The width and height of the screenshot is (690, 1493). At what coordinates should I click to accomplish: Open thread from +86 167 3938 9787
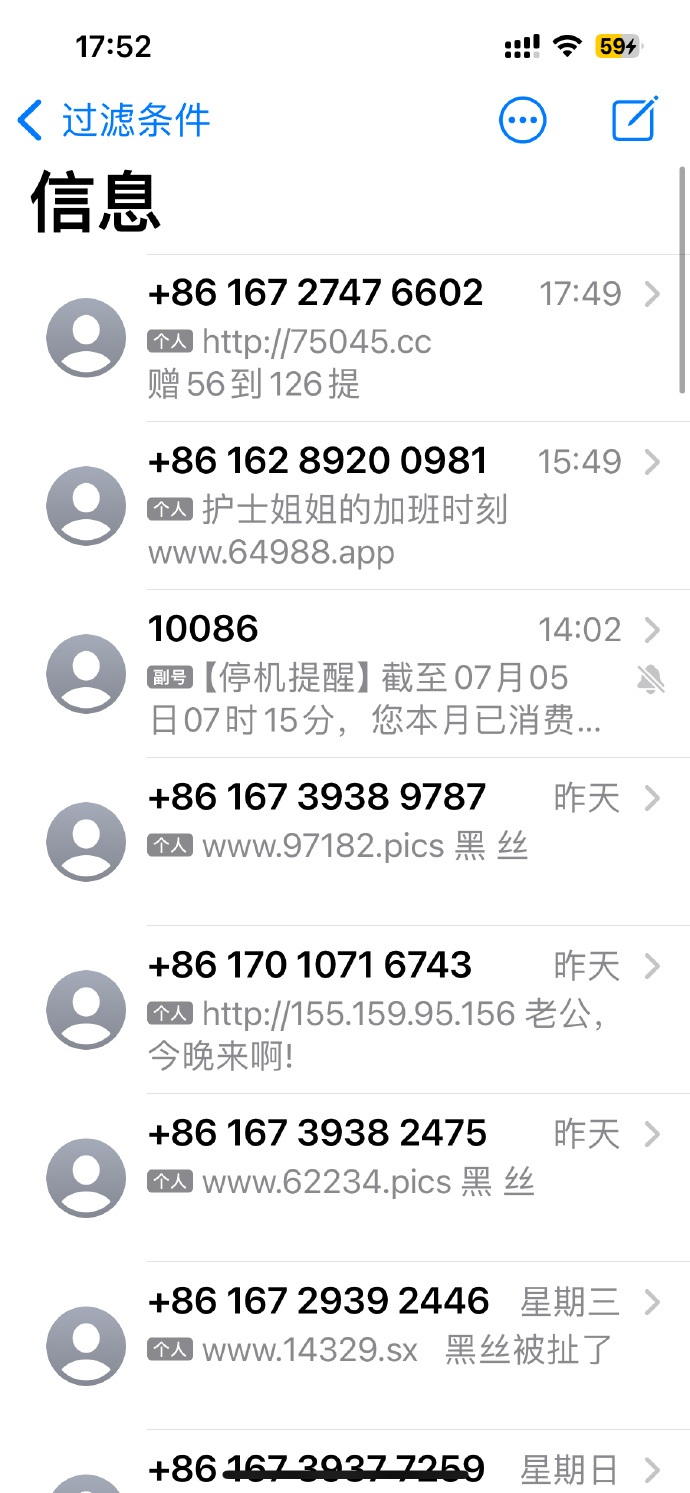coord(345,842)
